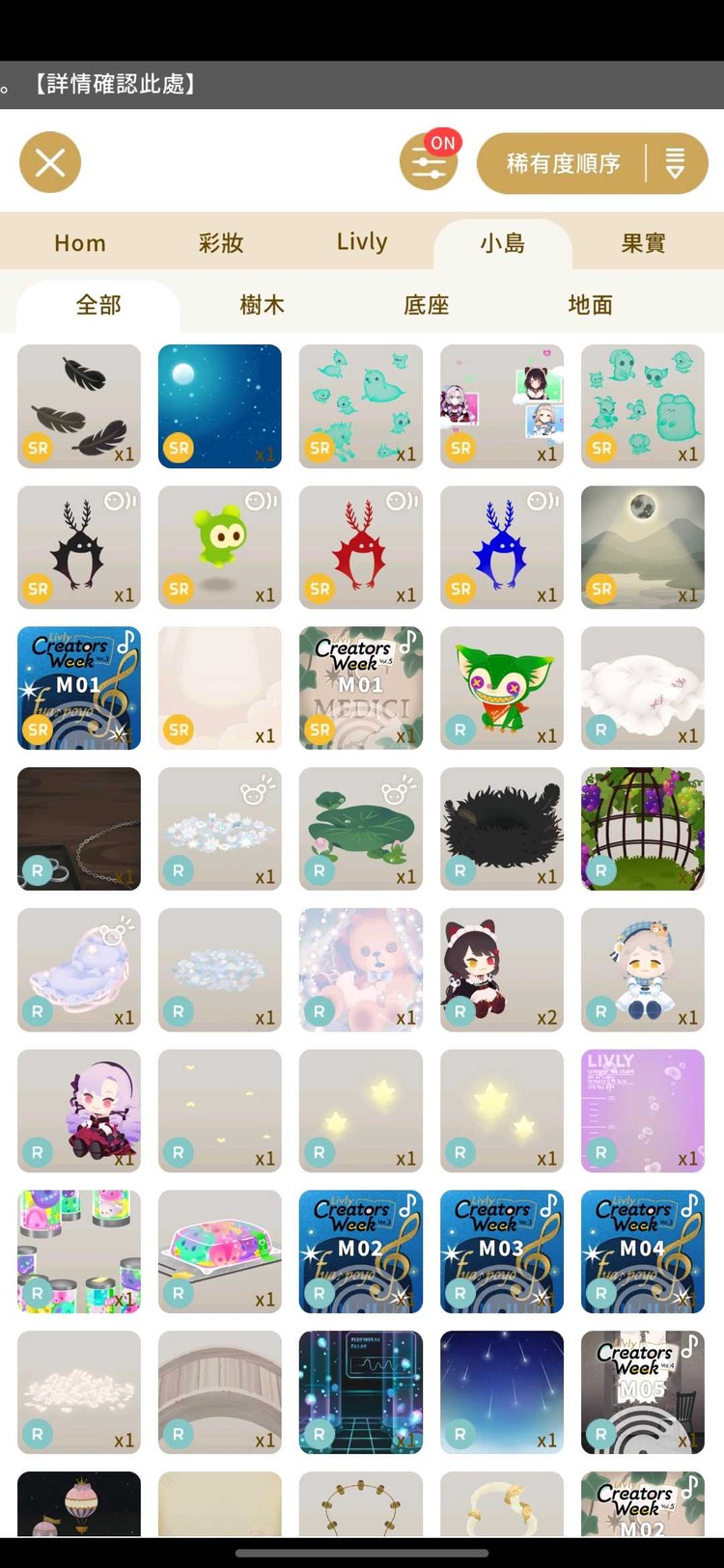Select the red antler SR item
The height and width of the screenshot is (1568, 724).
point(361,547)
